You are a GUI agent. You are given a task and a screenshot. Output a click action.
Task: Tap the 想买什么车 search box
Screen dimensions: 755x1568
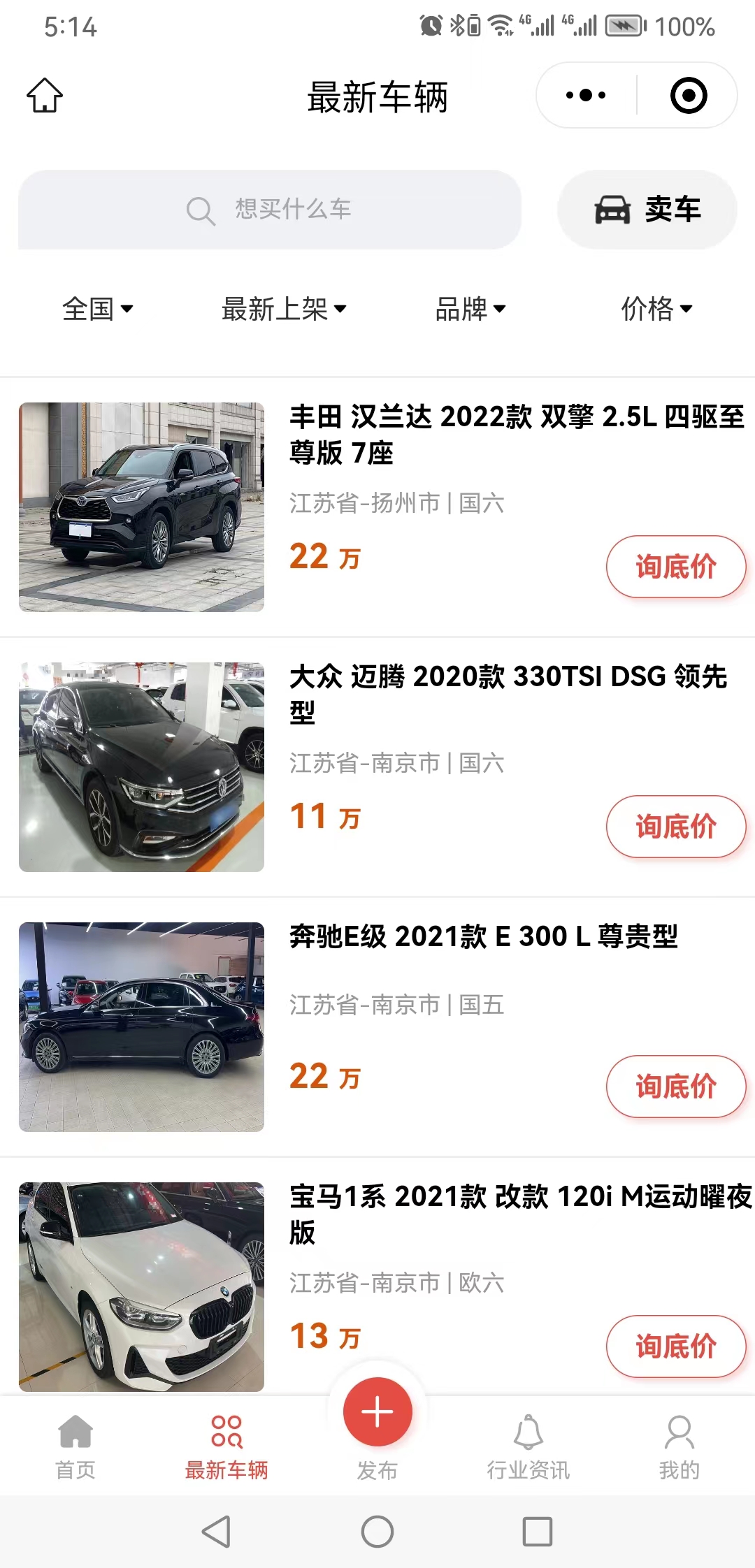click(270, 210)
